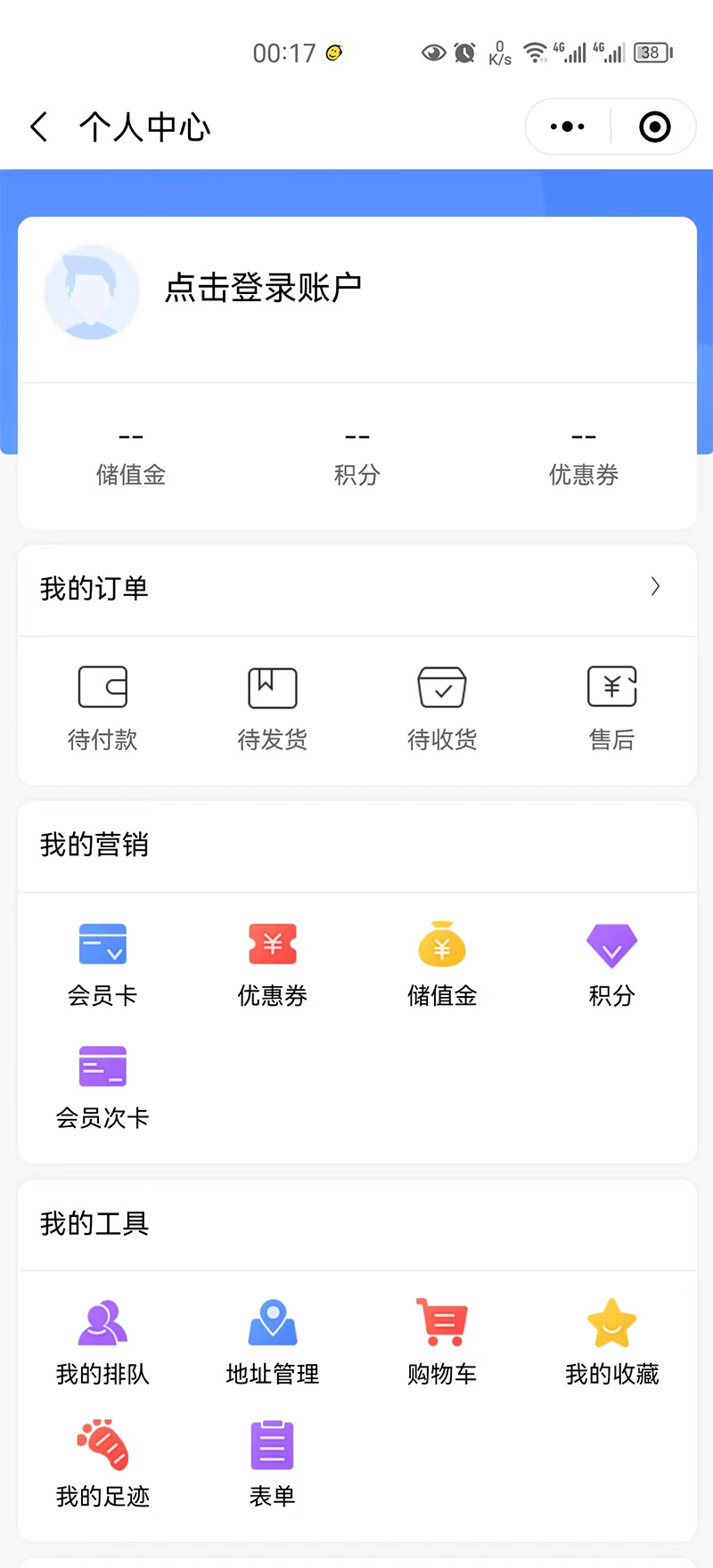
Task: Open 积分 diamond icon in 我的营销
Action: tap(611, 963)
